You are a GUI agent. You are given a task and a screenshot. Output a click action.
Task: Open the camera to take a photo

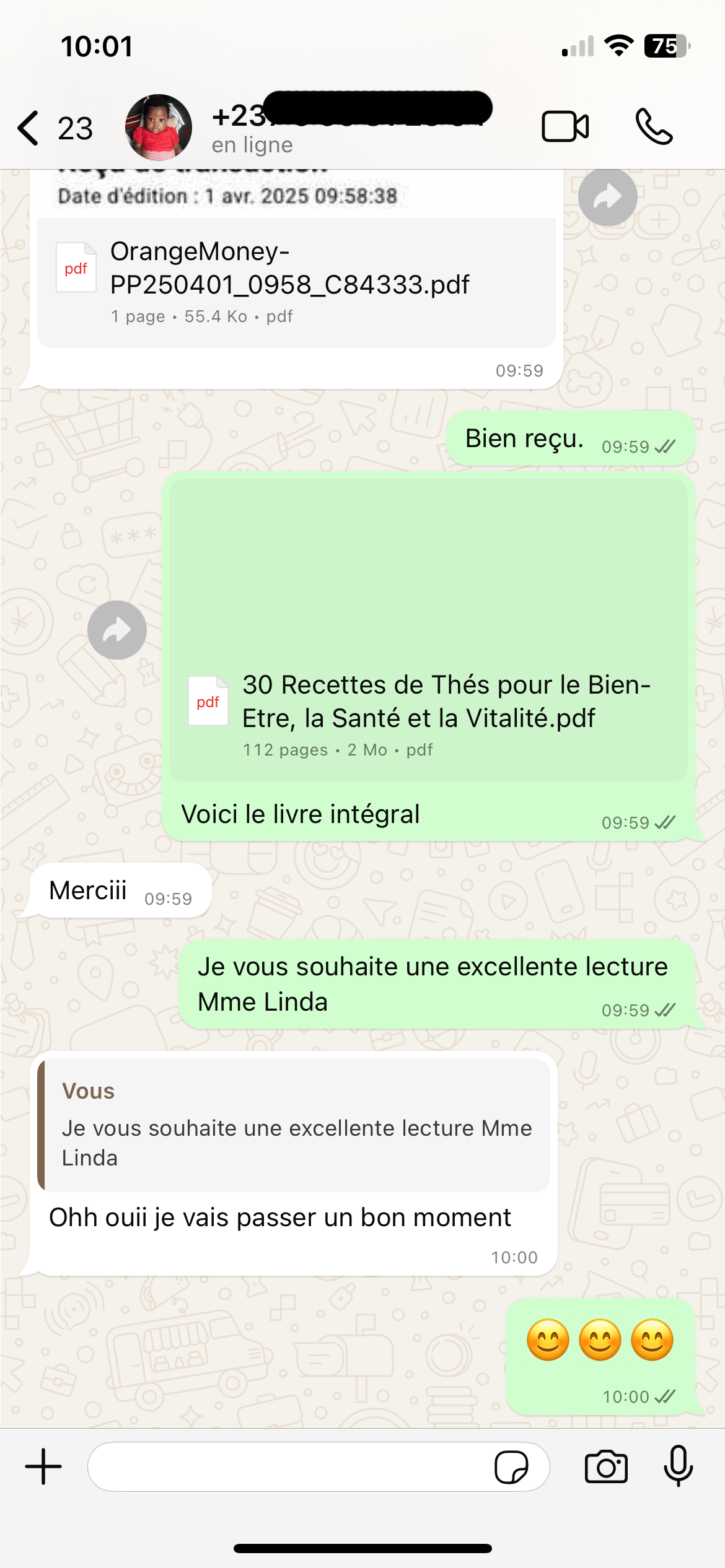tap(606, 1466)
